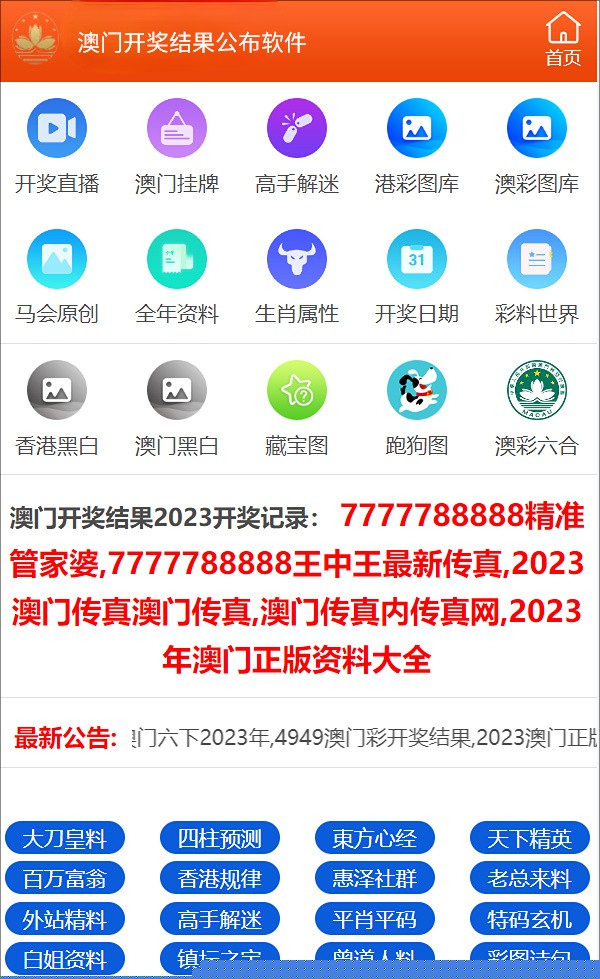Tap 特码玄机 button
This screenshot has height=979, width=600.
click(529, 919)
